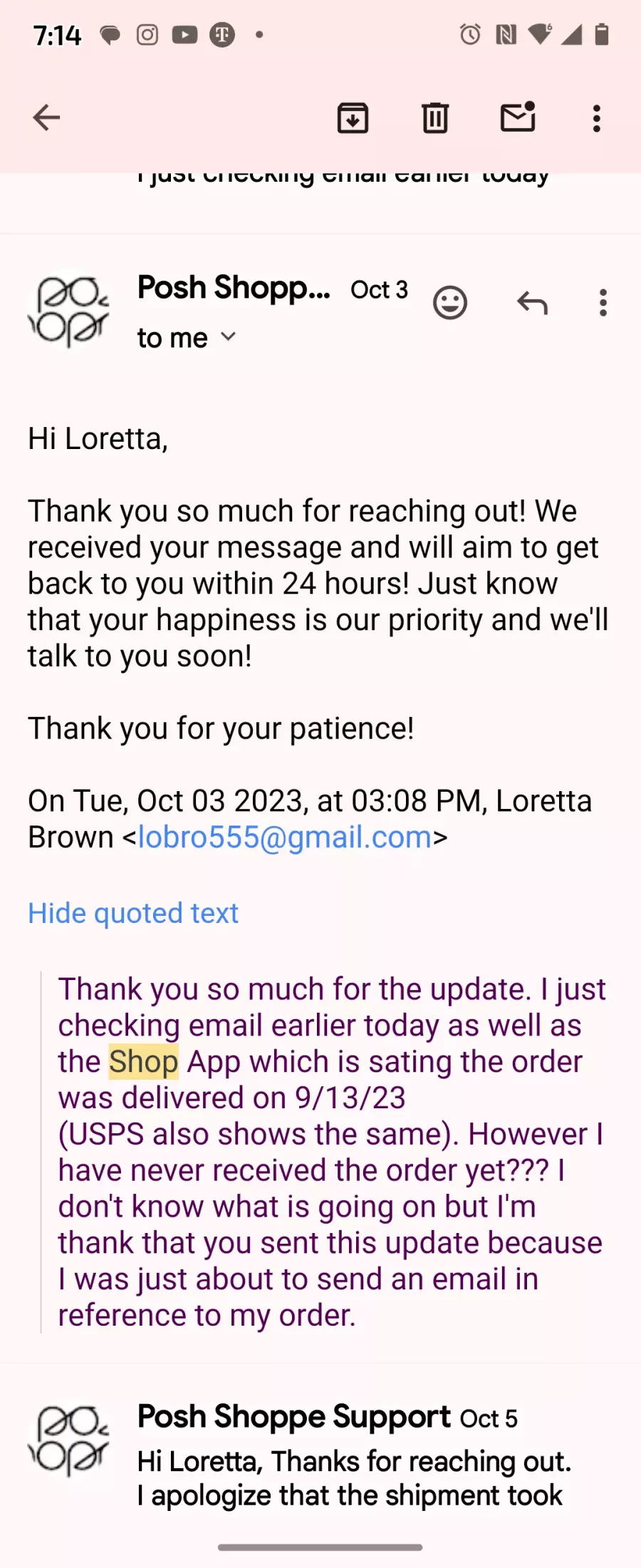This screenshot has width=641, height=1568.
Task: Add an emoji reaction to Oct 3 message
Action: (450, 303)
